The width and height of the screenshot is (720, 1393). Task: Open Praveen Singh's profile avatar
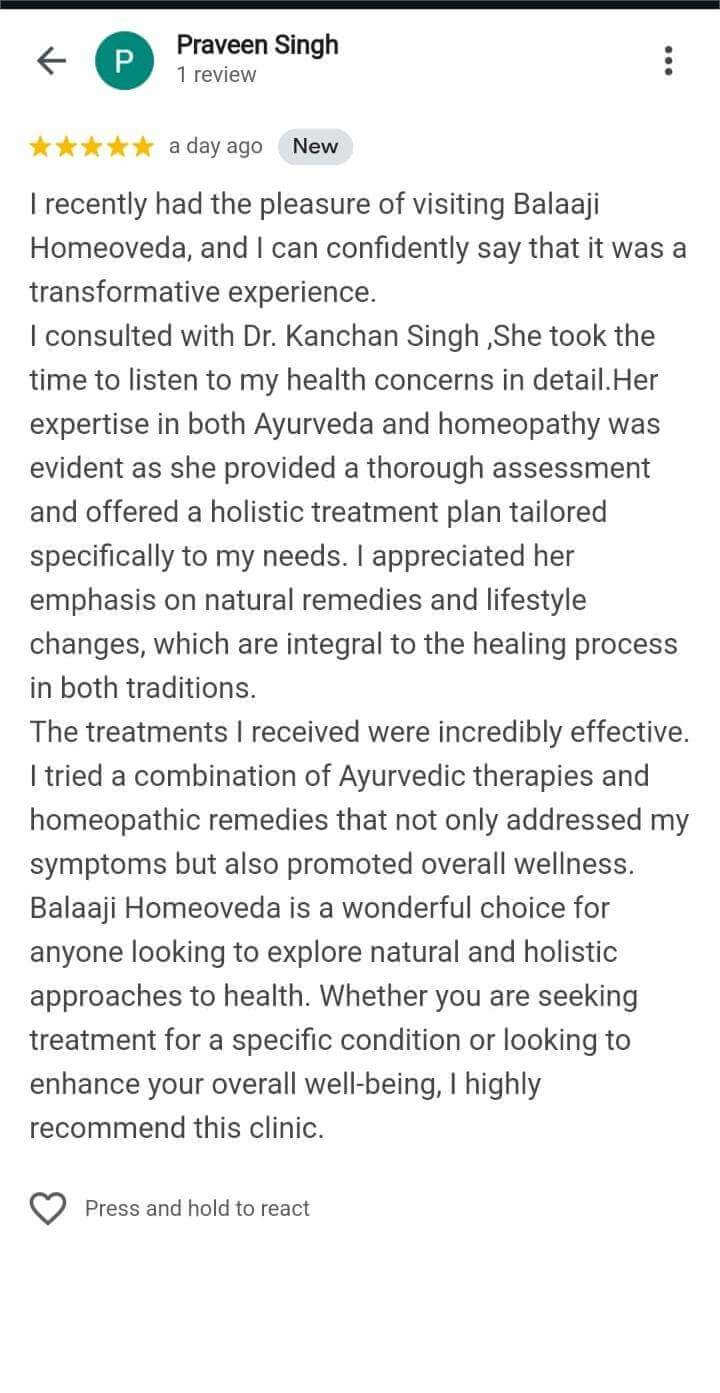click(x=124, y=61)
